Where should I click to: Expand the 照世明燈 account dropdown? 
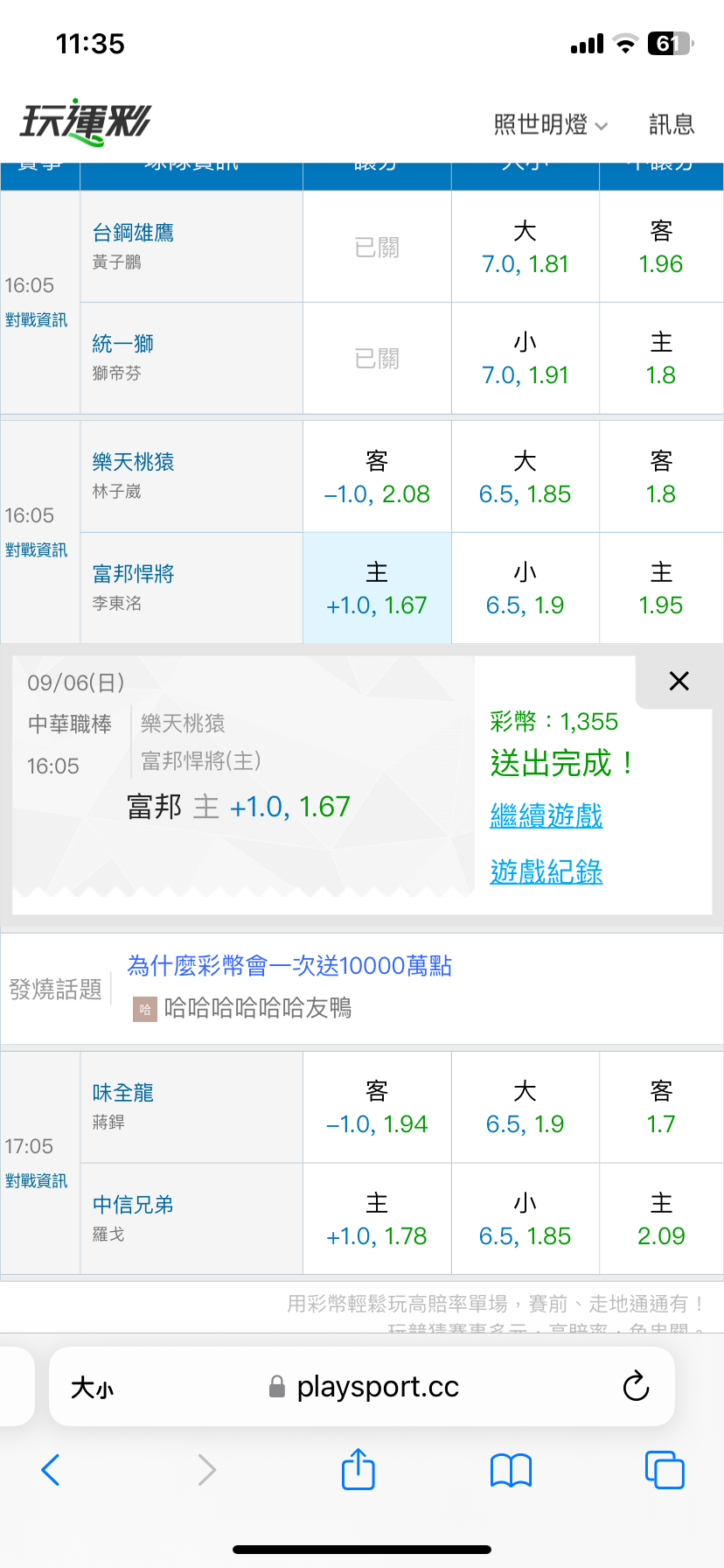pos(551,125)
